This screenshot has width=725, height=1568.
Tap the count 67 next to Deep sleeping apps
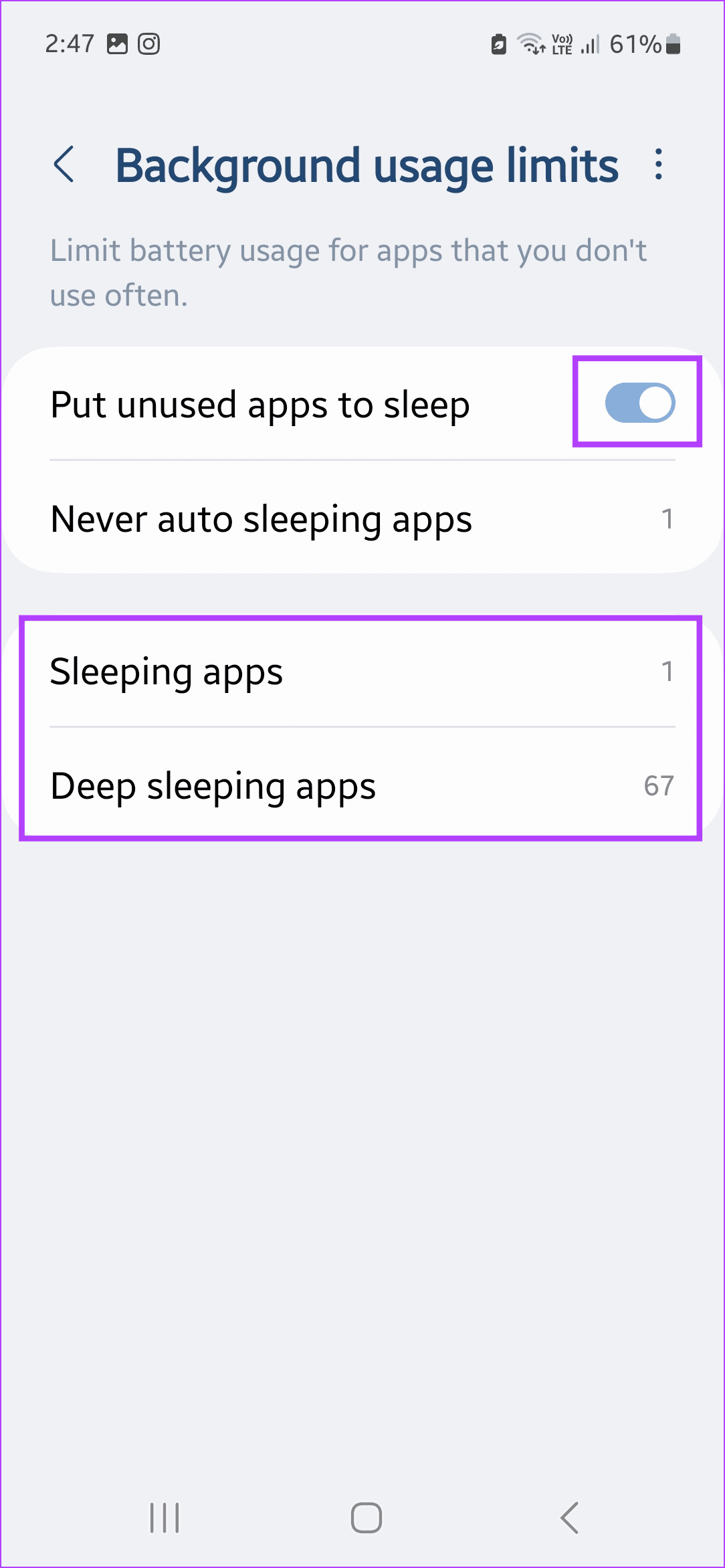(x=660, y=786)
